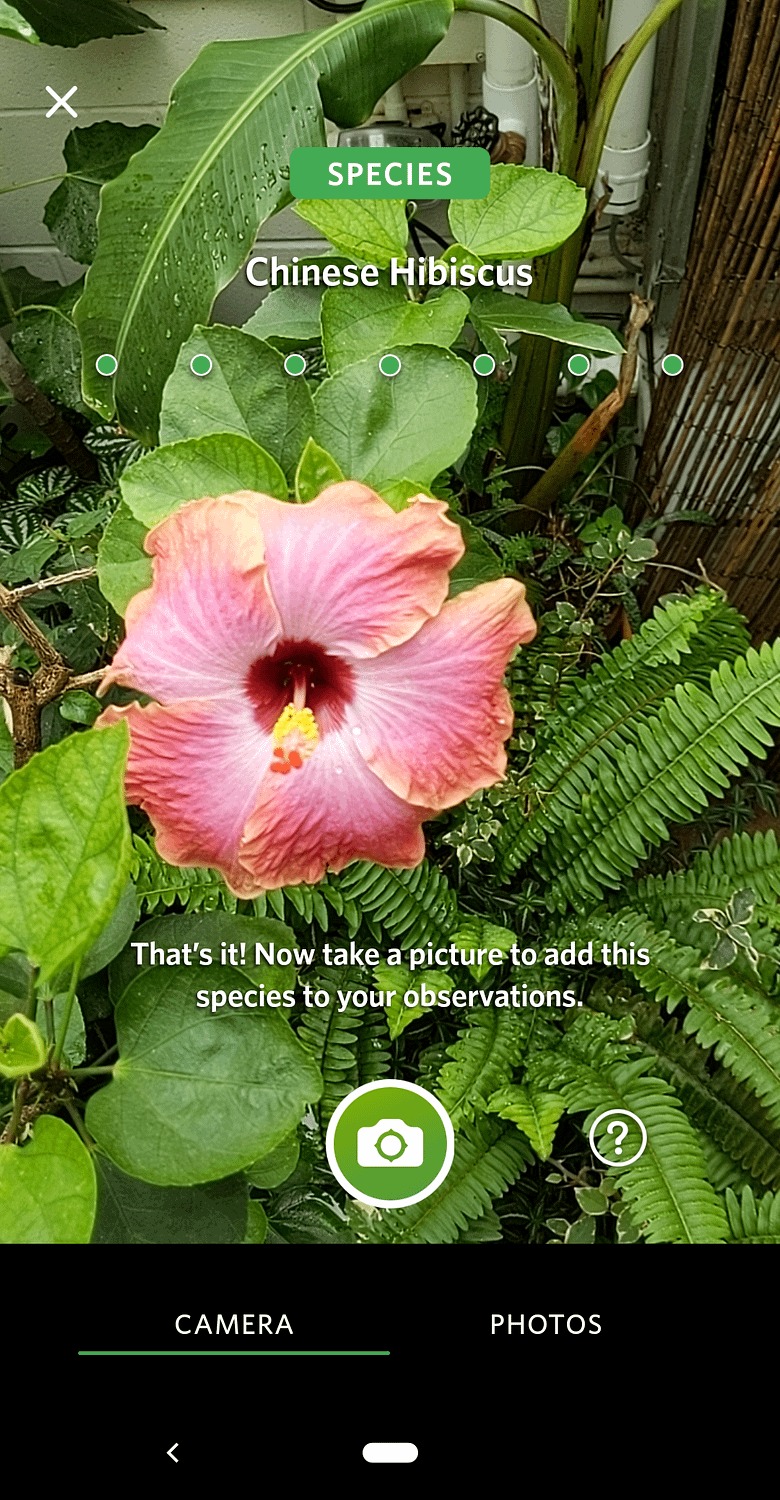This screenshot has width=780, height=1500.
Task: Close the camera view with the X
Action: [x=61, y=101]
